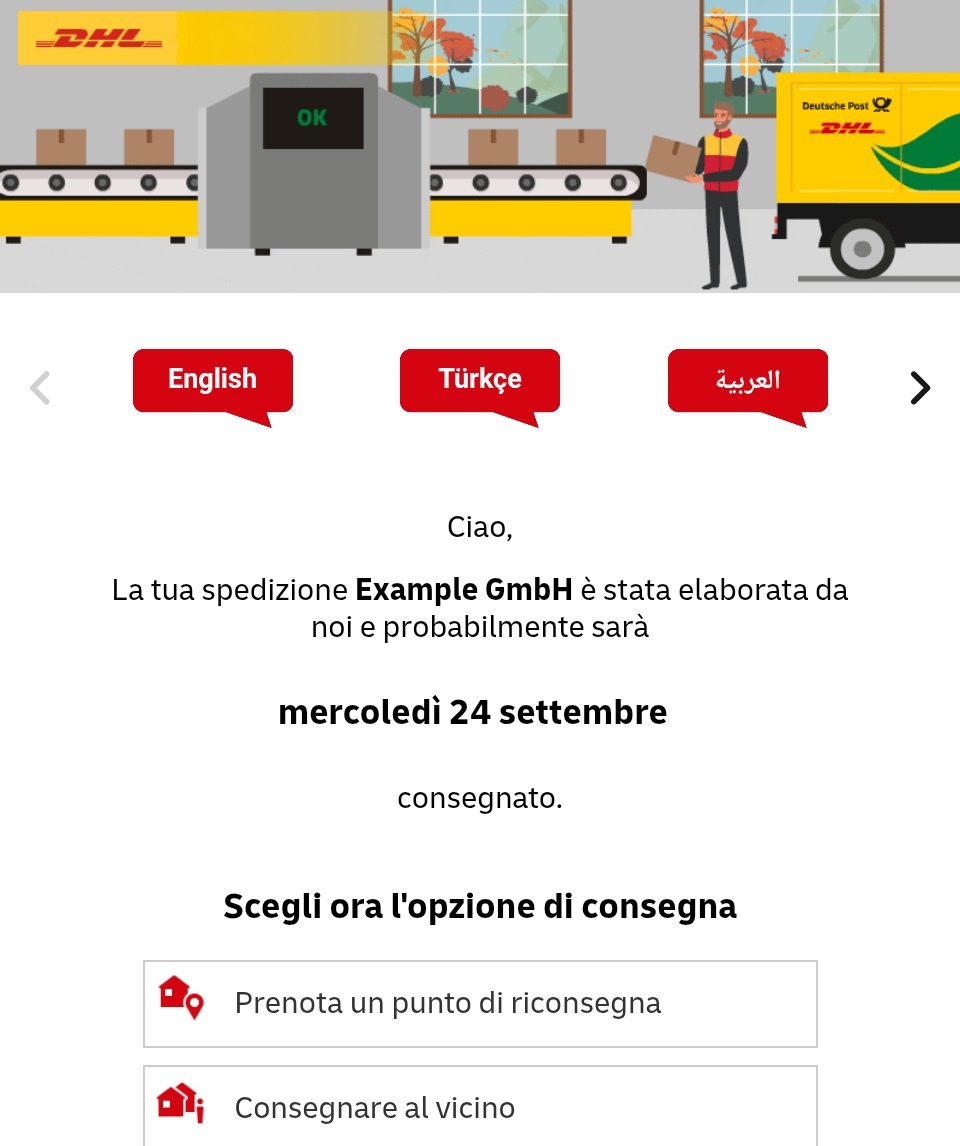Show previous languages with the left arrow
The image size is (960, 1146).
pos(40,388)
